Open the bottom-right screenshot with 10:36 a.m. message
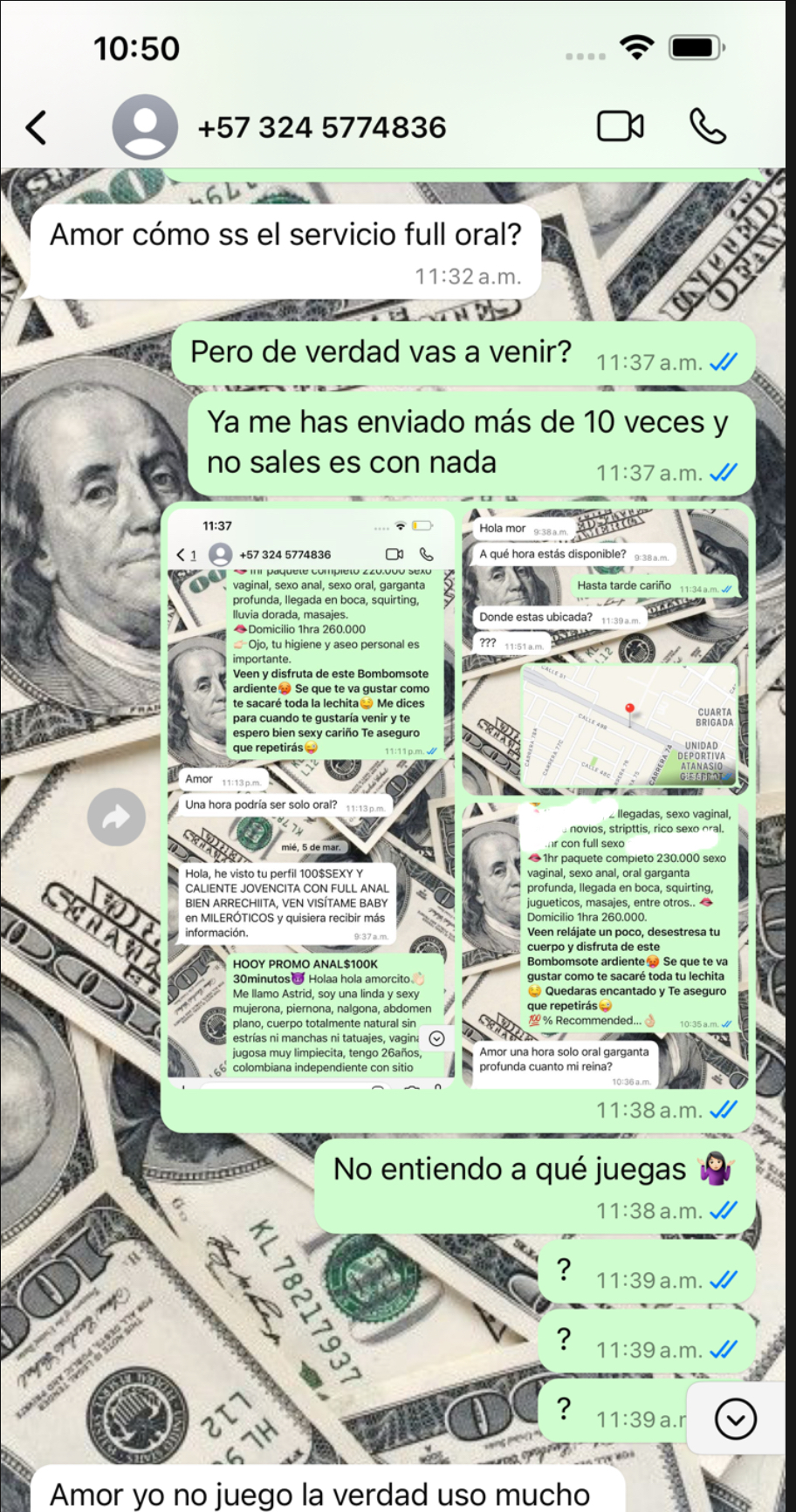 pyautogui.click(x=605, y=944)
